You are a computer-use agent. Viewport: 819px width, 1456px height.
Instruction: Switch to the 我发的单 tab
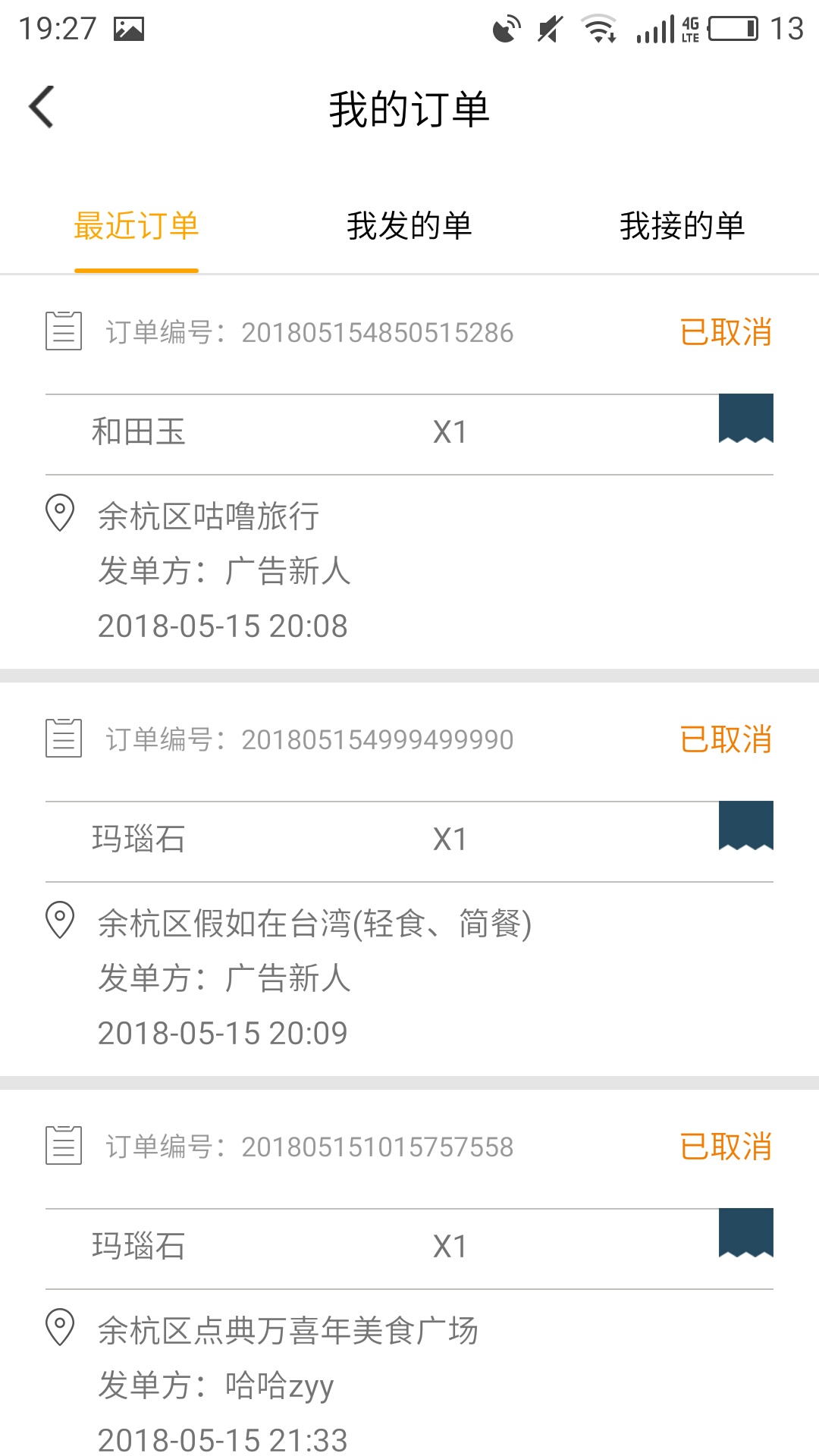[x=409, y=226]
